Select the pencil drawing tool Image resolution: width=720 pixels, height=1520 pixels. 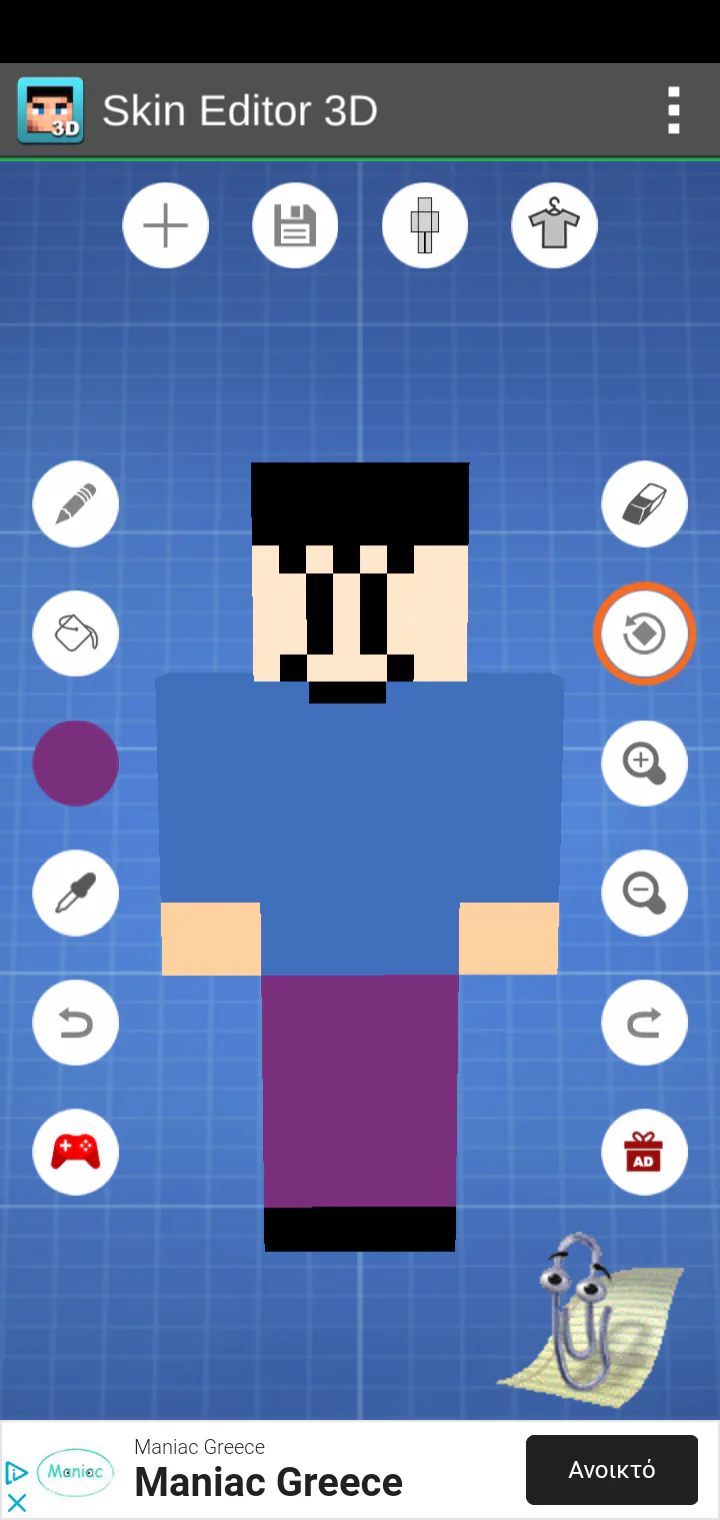pos(76,504)
